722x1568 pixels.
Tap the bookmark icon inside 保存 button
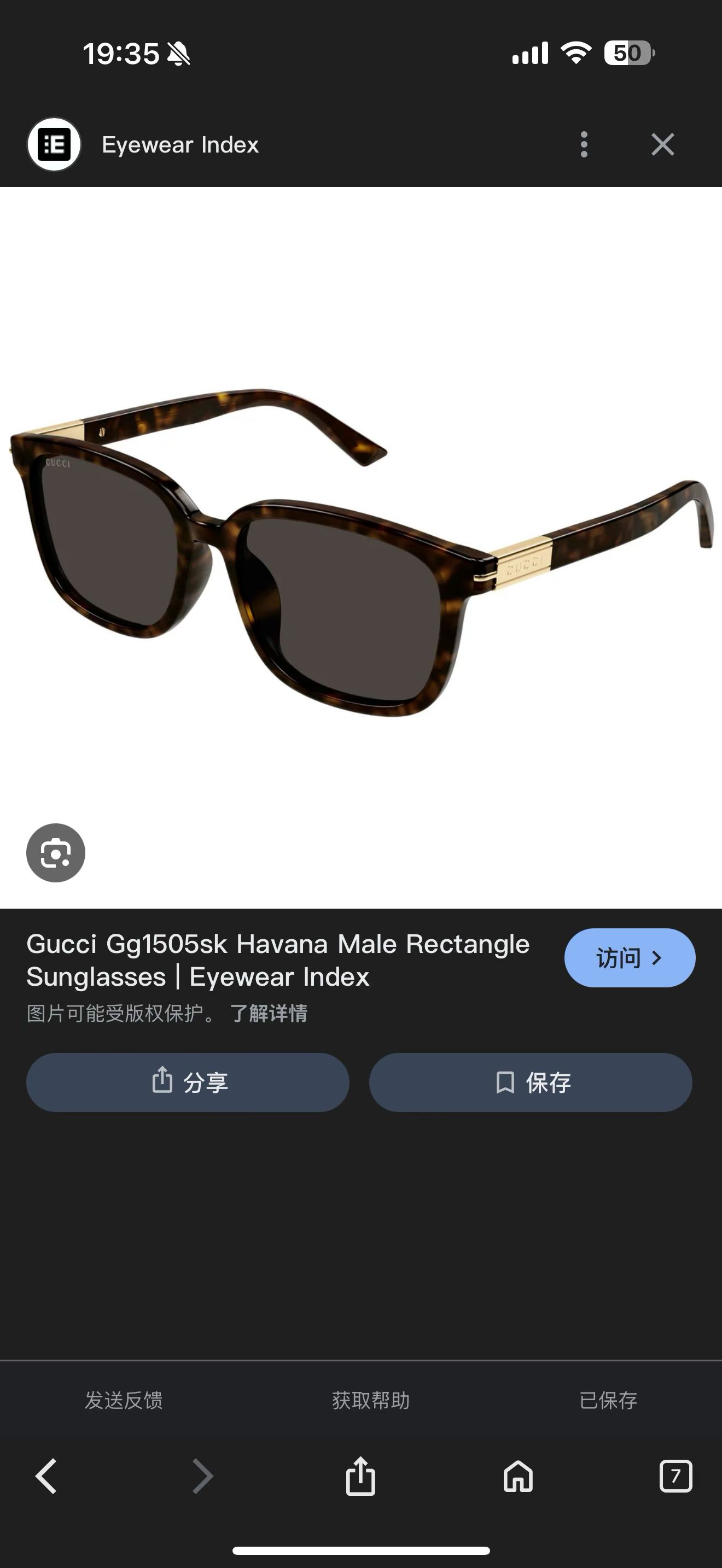[x=506, y=1083]
